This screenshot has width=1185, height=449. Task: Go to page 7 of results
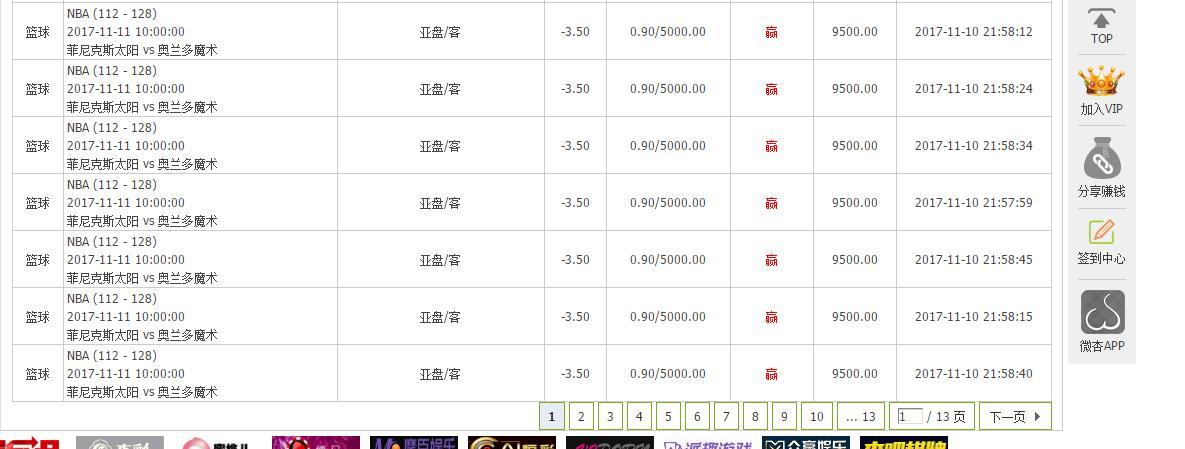[726, 416]
